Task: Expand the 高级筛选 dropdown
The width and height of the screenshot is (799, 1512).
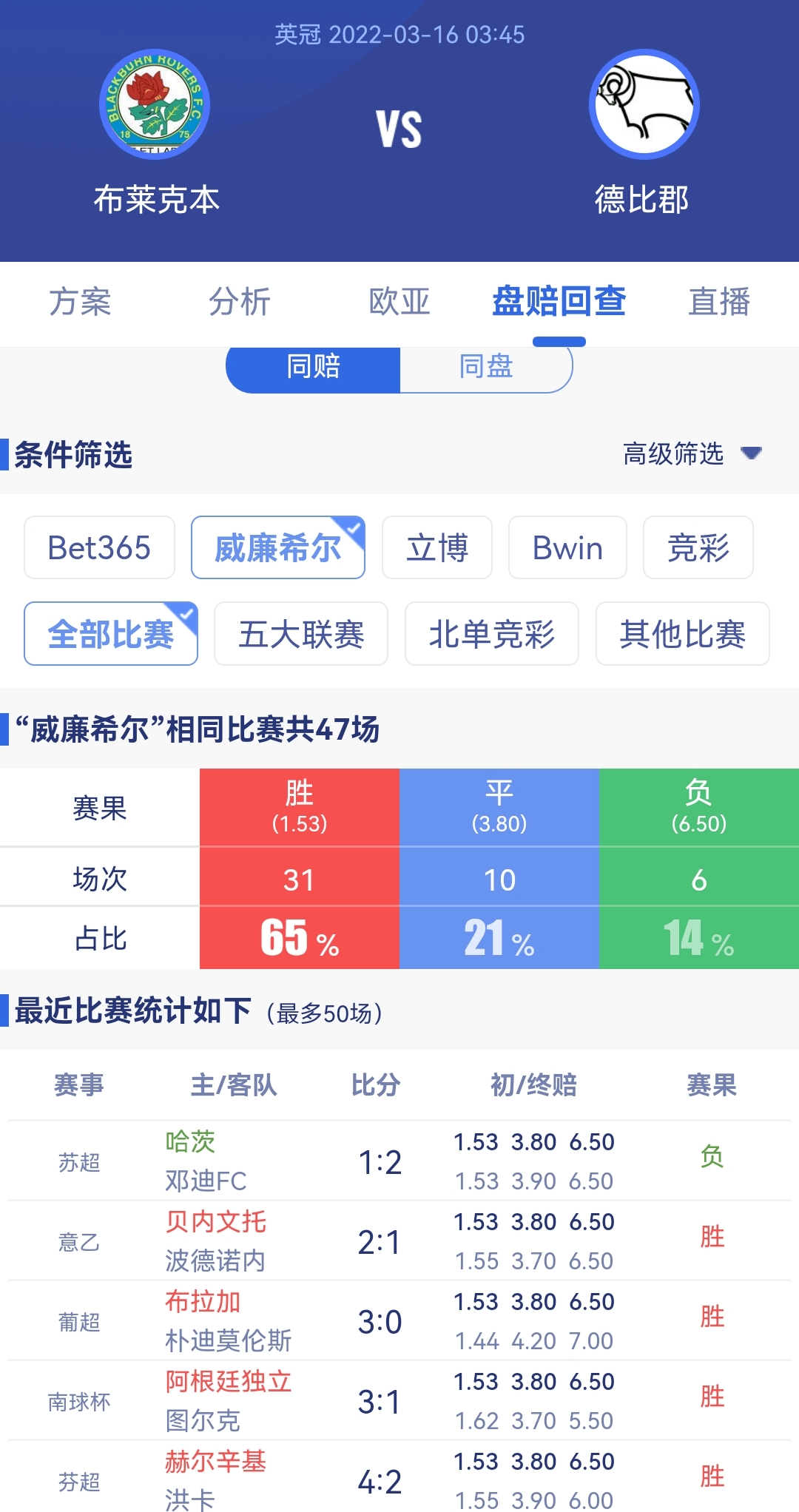Action: (692, 453)
